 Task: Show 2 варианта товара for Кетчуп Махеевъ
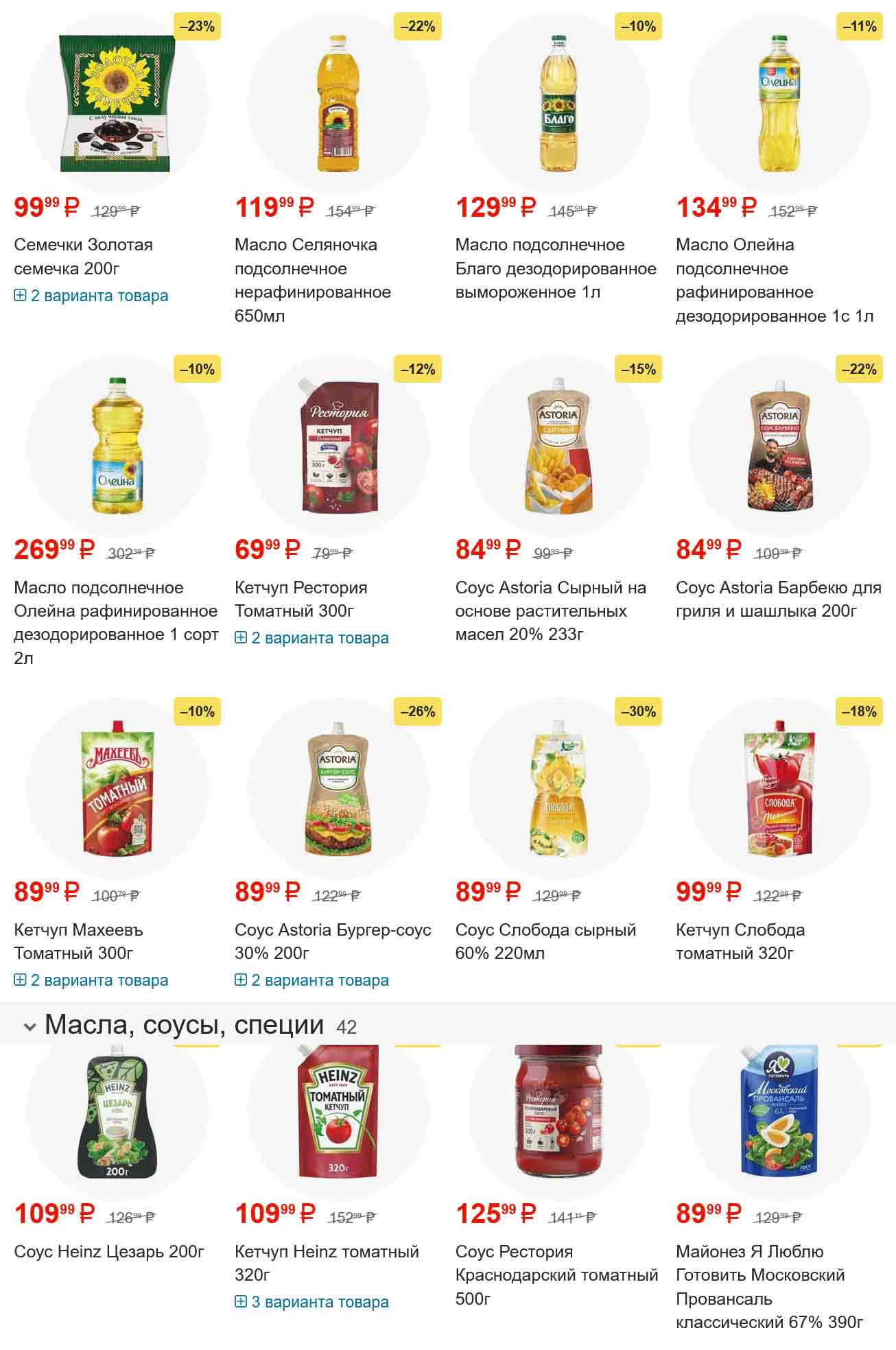pos(91,981)
